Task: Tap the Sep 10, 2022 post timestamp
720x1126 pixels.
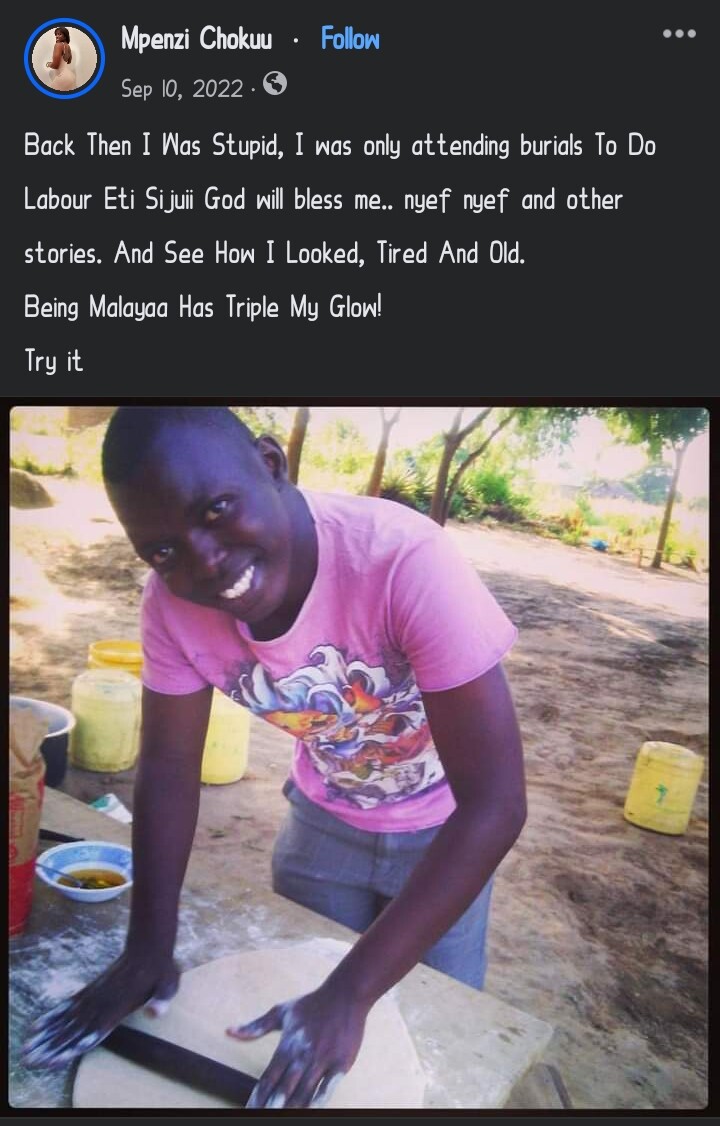Action: (181, 89)
